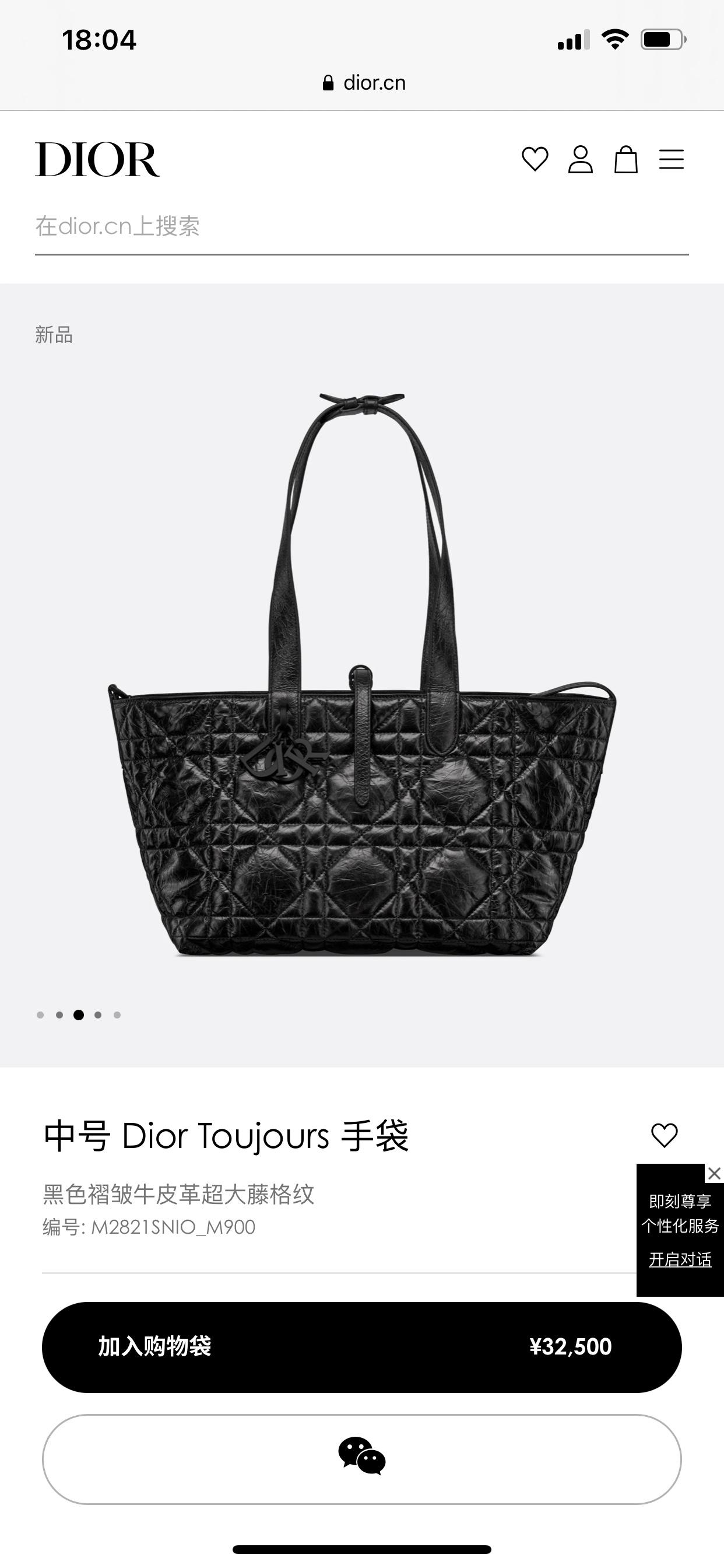This screenshot has height=1568, width=724.
Task: Contact via the WeChat button
Action: [361, 1459]
